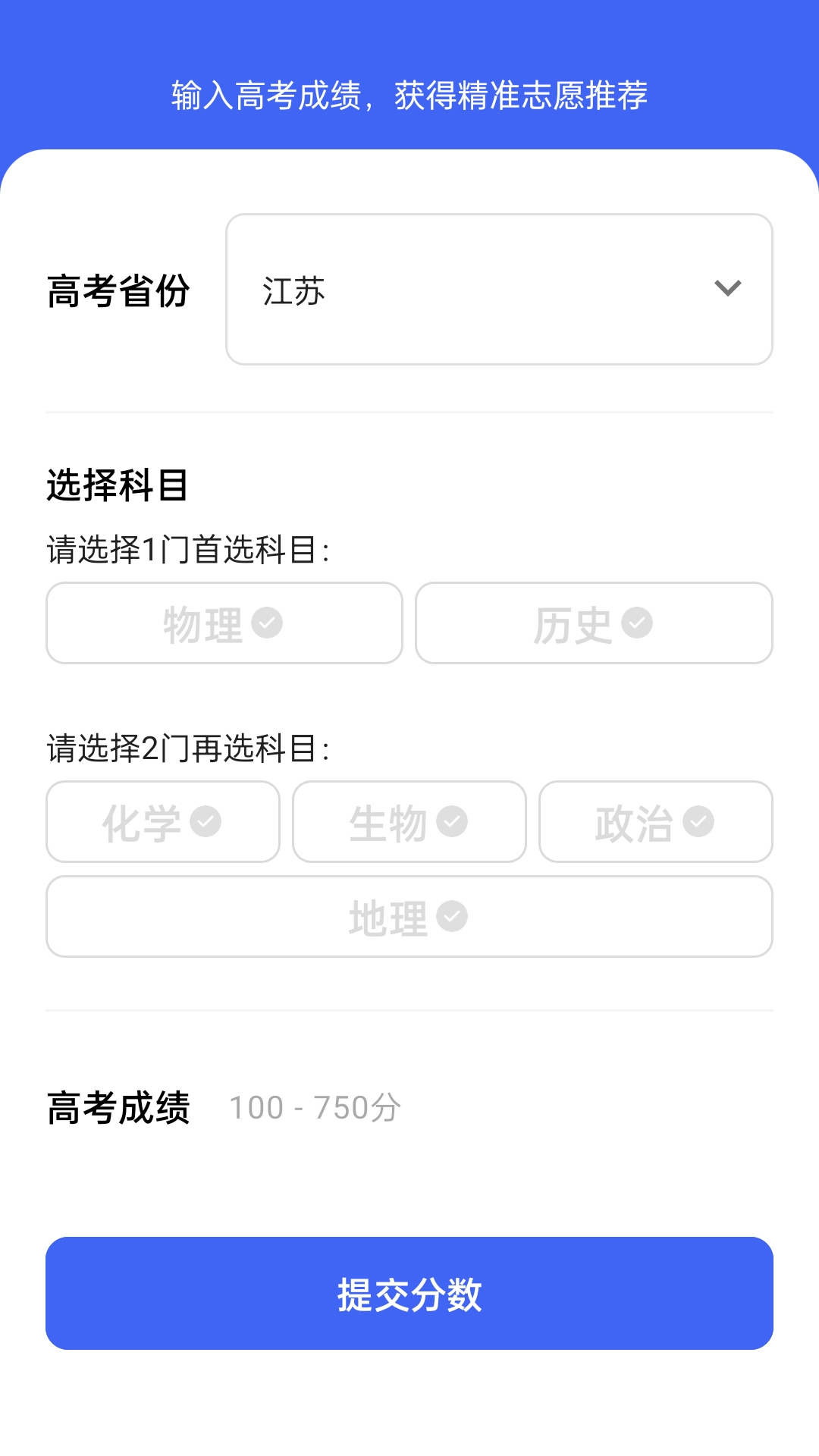Select 历史 as the first-choice subject

point(594,623)
